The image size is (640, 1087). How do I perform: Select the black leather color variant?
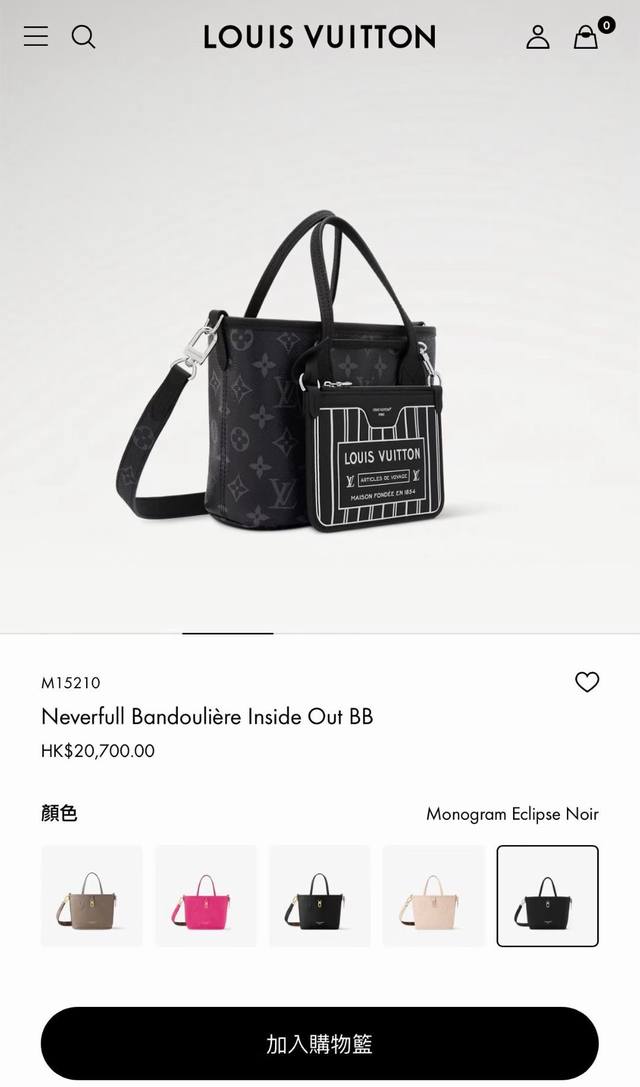pos(320,896)
